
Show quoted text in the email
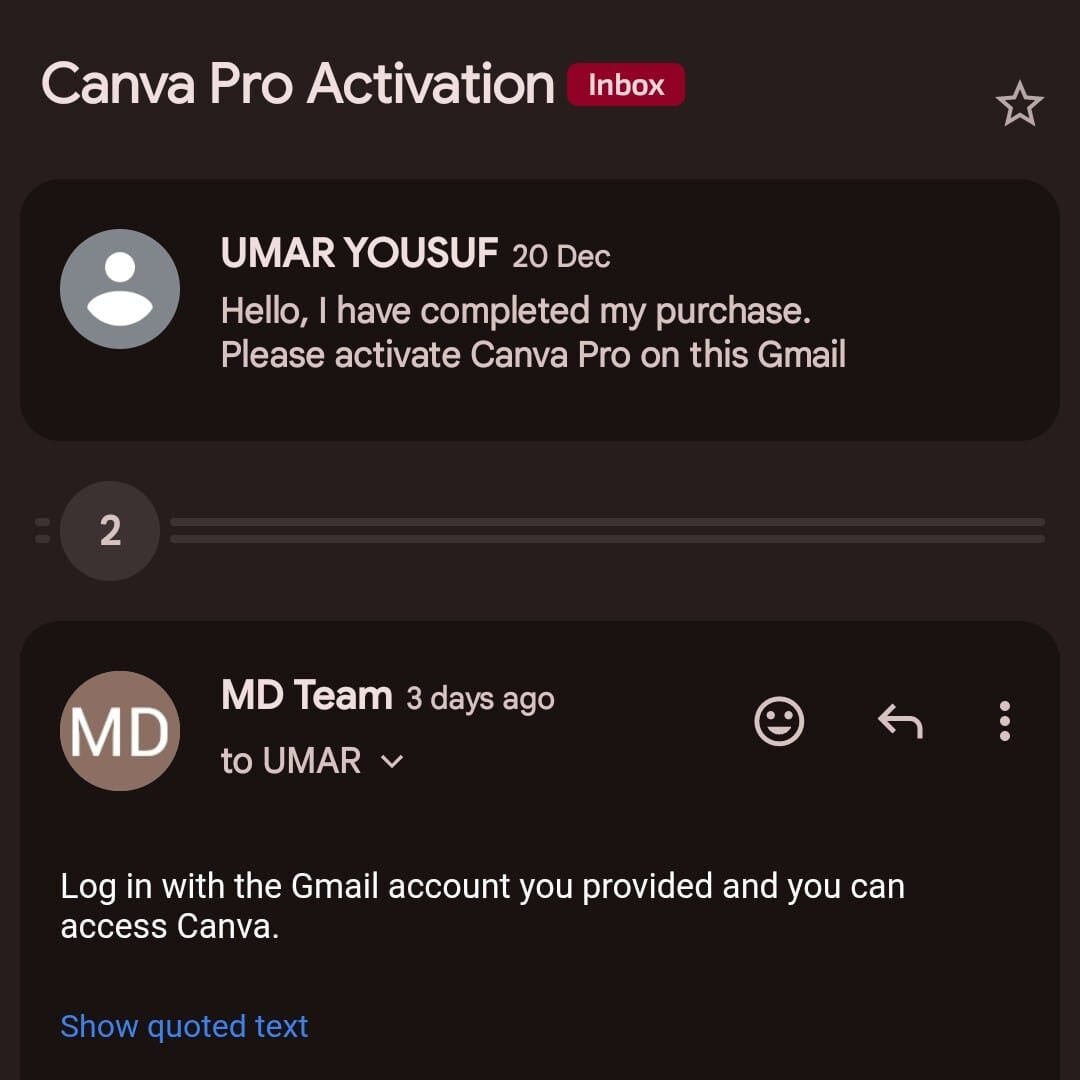[x=184, y=1026]
